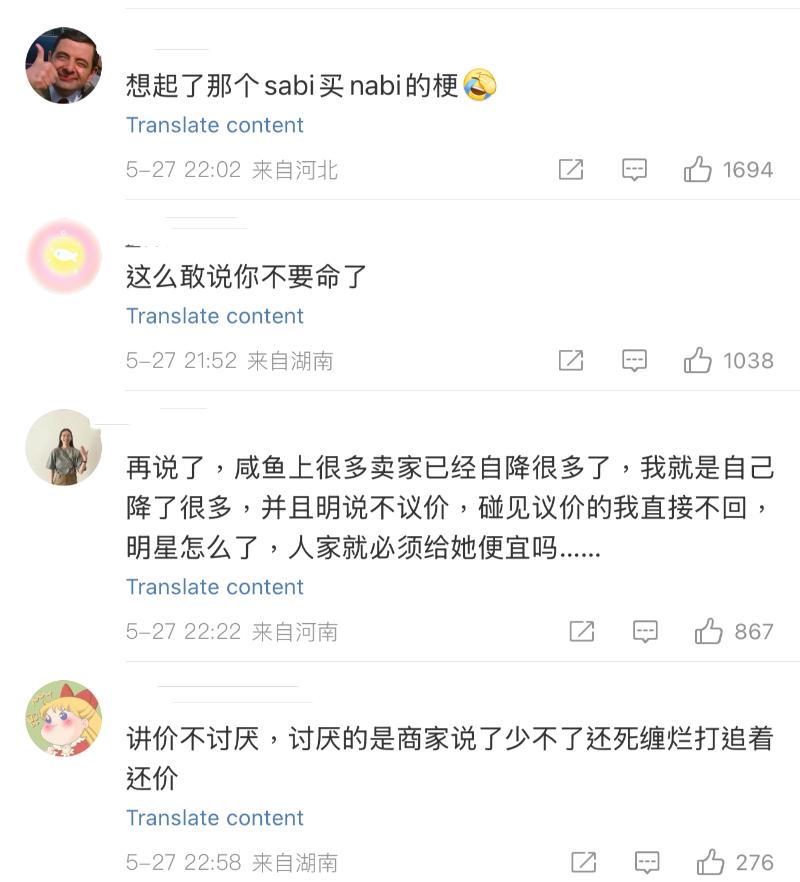Translate the 咸鱼 sellers comment
Screen dimensions: 800x882
click(214, 587)
